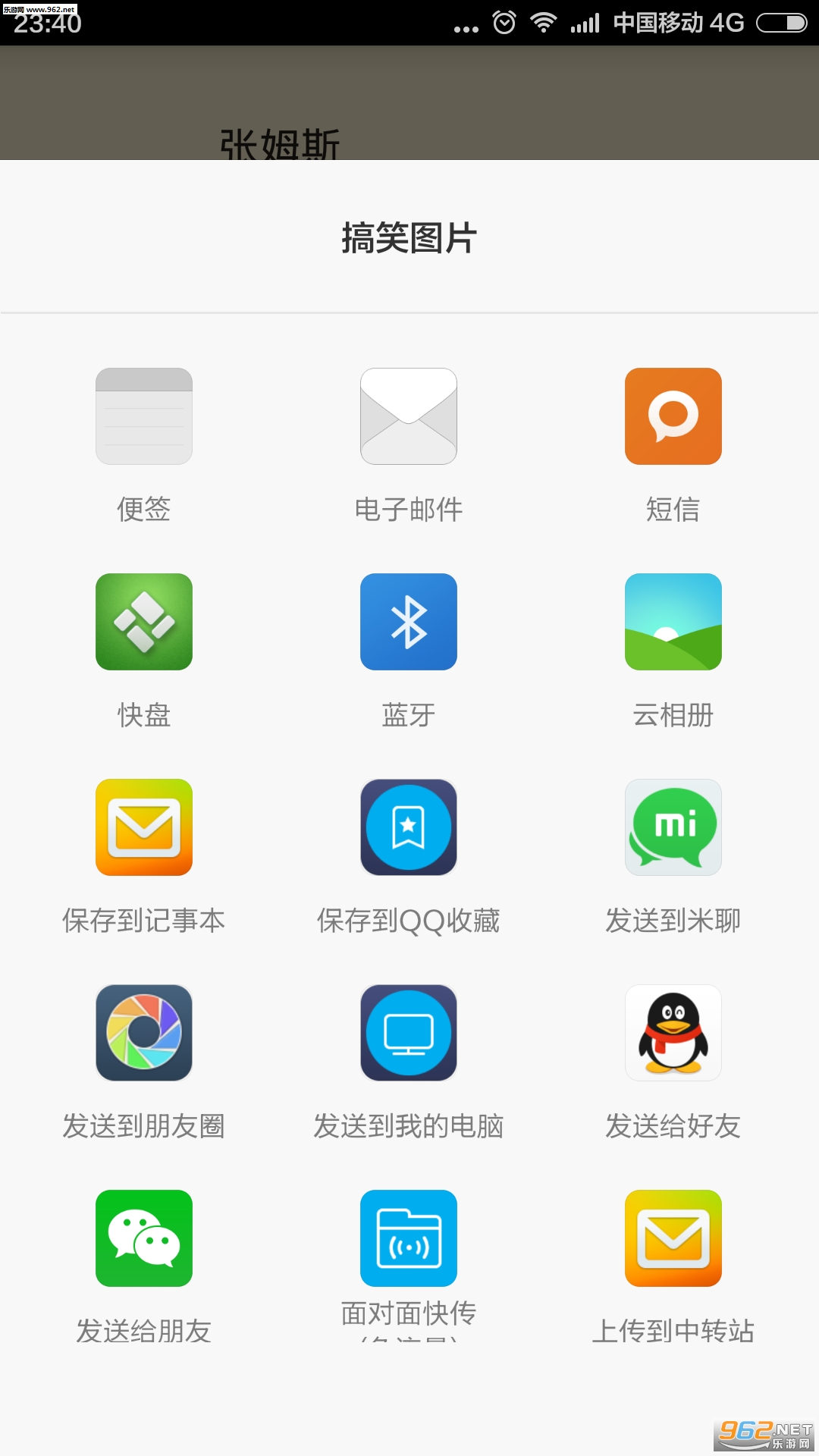
Task: Share to 发送到朋友圈
Action: pos(143,1033)
